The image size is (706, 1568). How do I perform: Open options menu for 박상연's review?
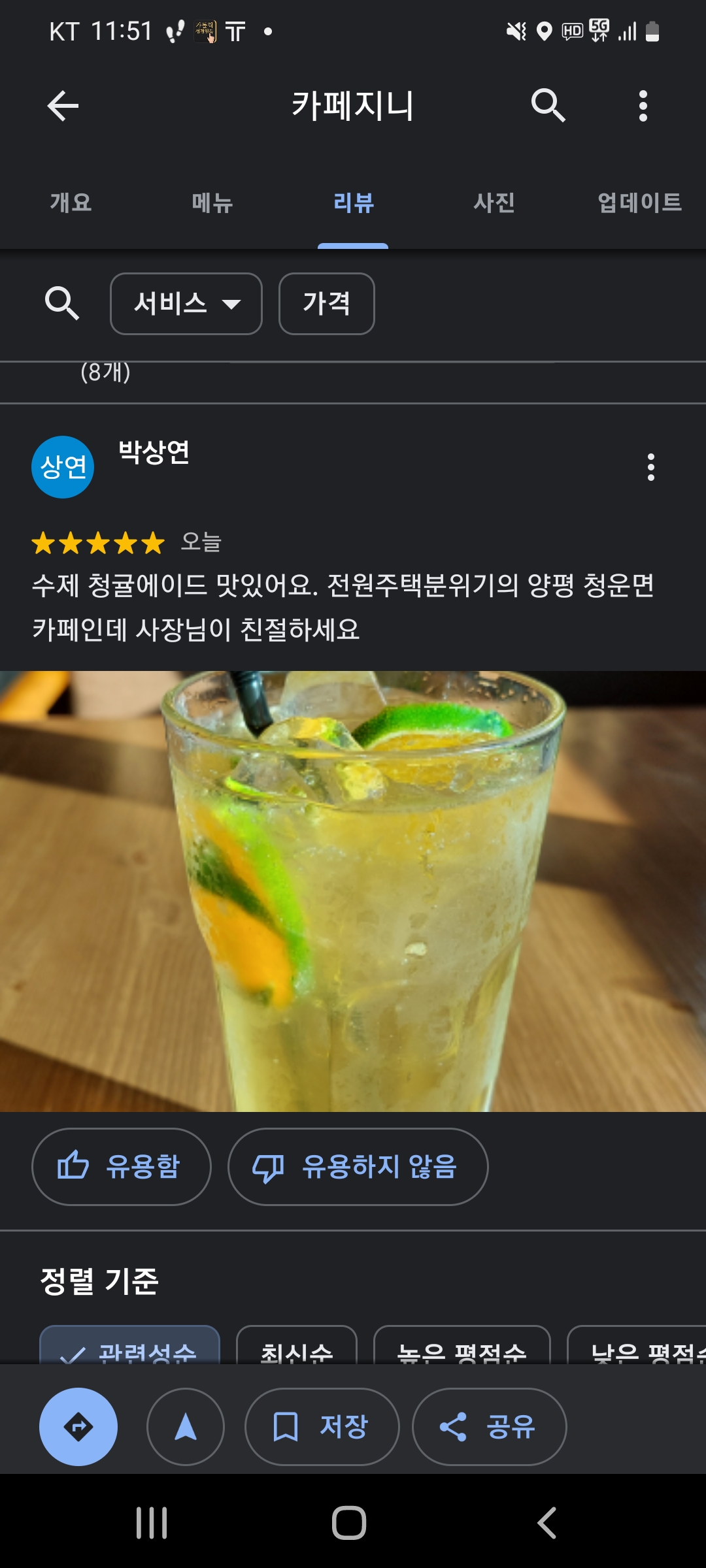click(x=650, y=467)
